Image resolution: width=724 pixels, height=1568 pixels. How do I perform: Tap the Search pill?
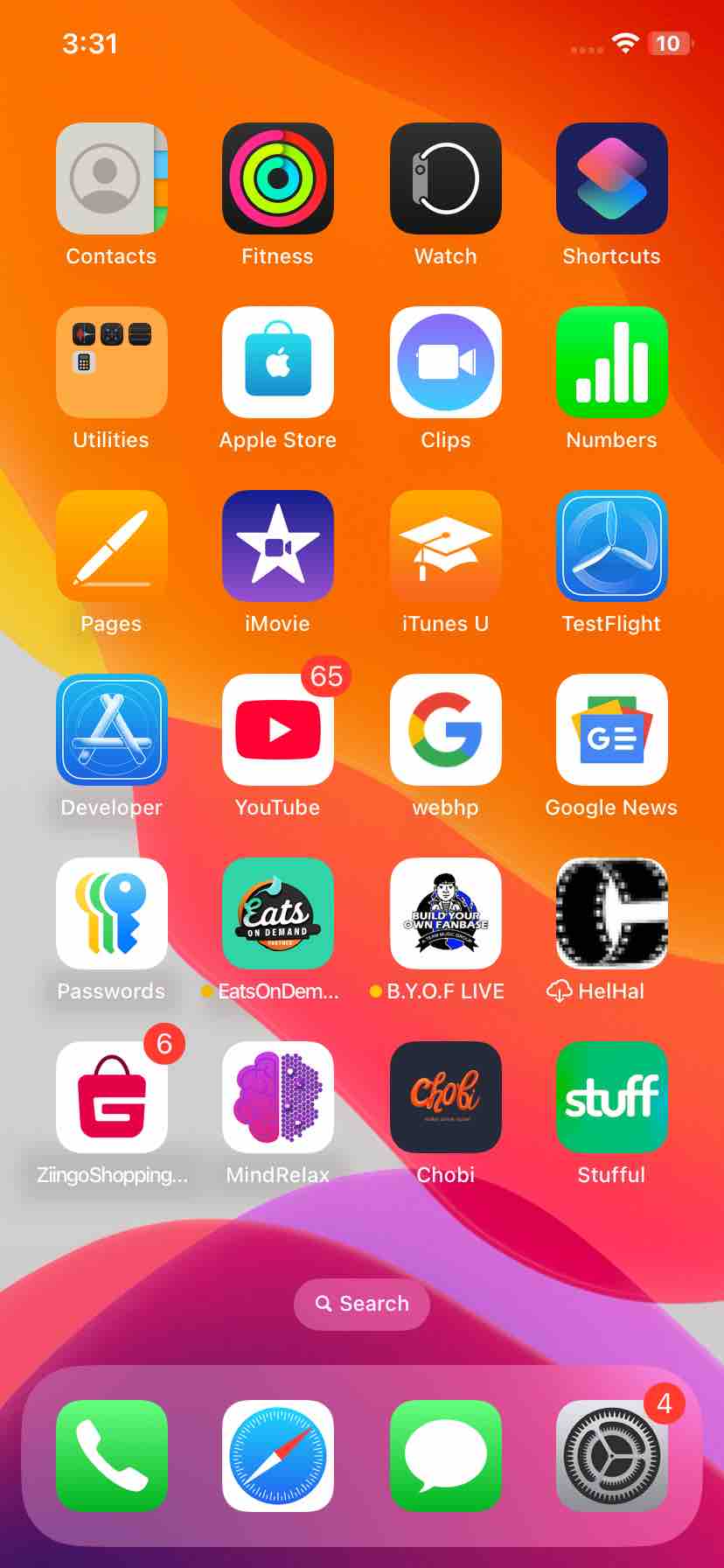pyautogui.click(x=362, y=1304)
